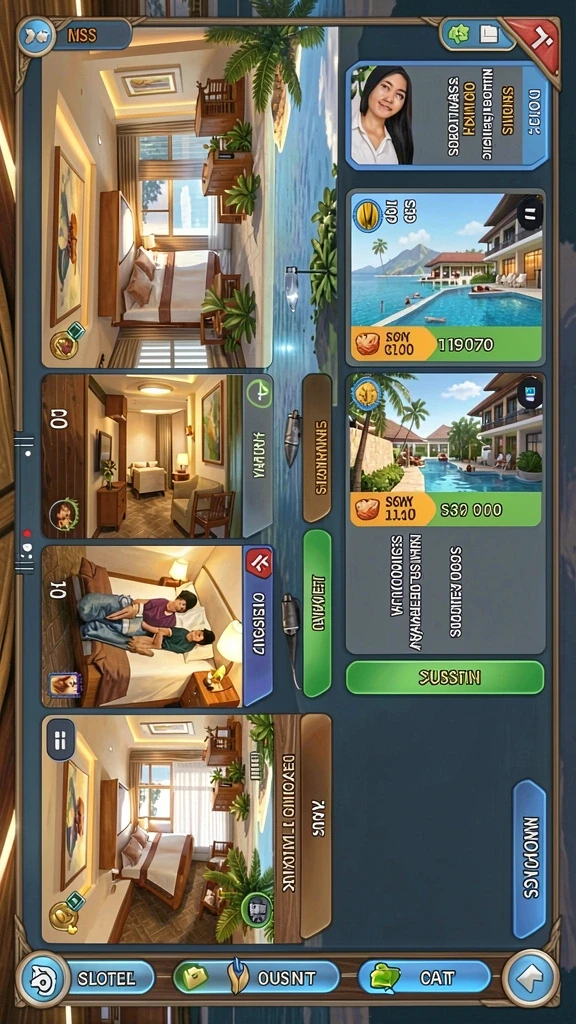Open the SLOTEL tab
This screenshot has width=576, height=1024.
(106, 978)
